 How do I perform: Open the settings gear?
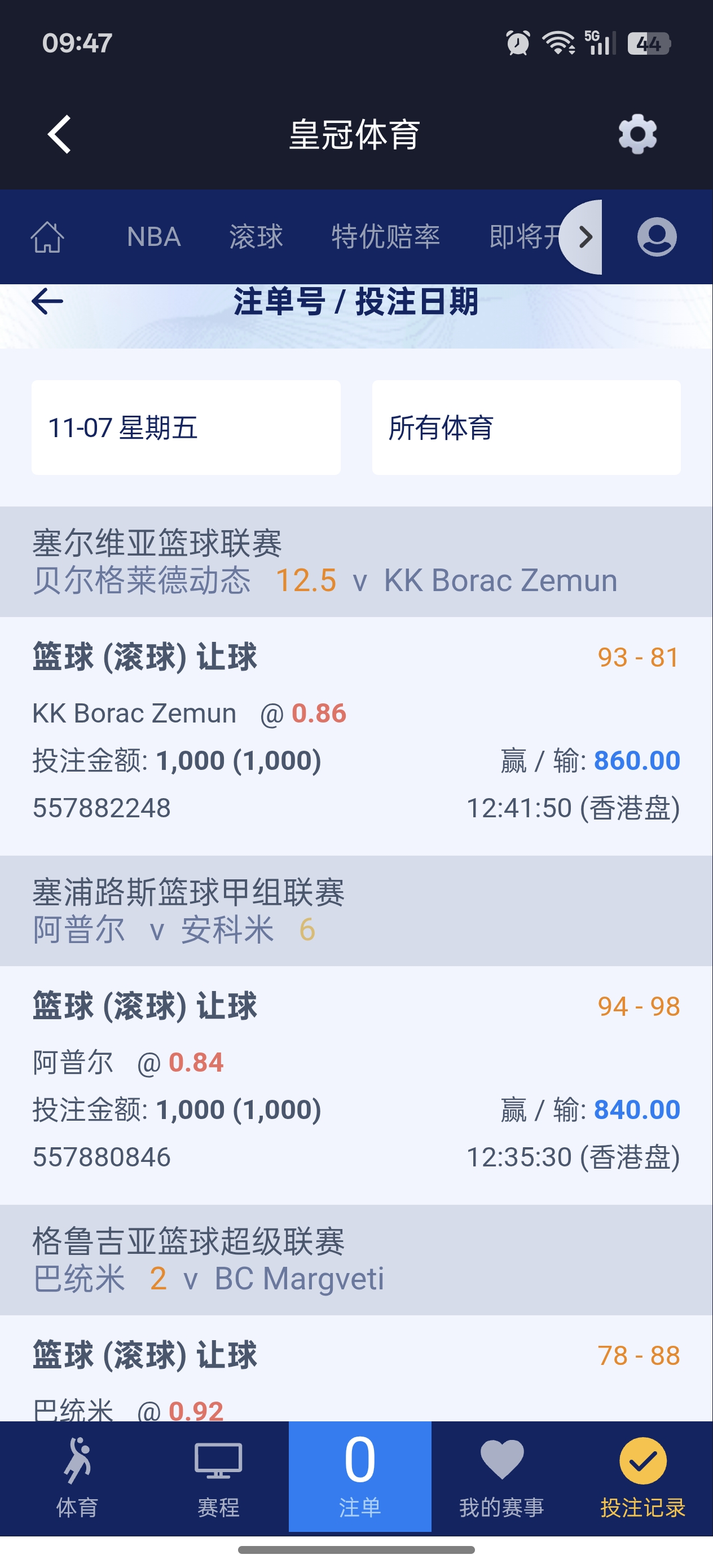637,134
